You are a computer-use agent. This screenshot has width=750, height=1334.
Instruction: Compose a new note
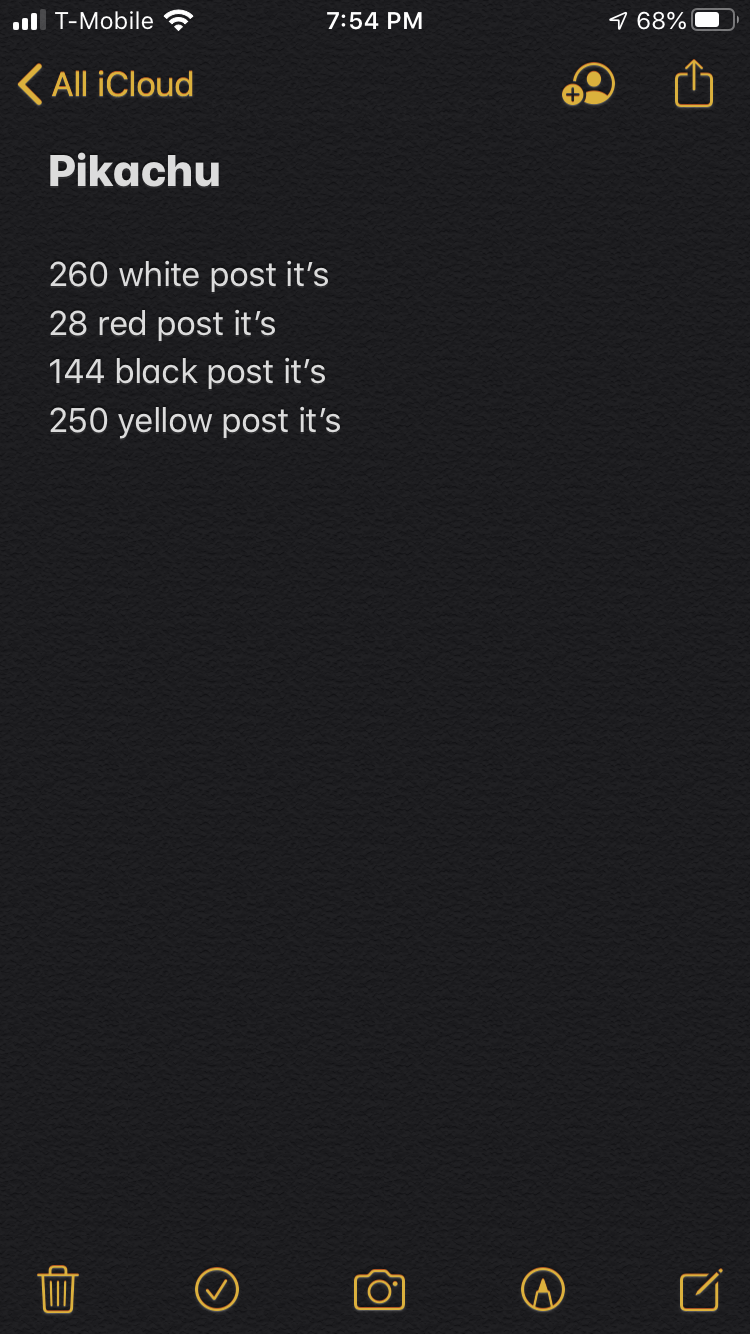(x=702, y=1290)
